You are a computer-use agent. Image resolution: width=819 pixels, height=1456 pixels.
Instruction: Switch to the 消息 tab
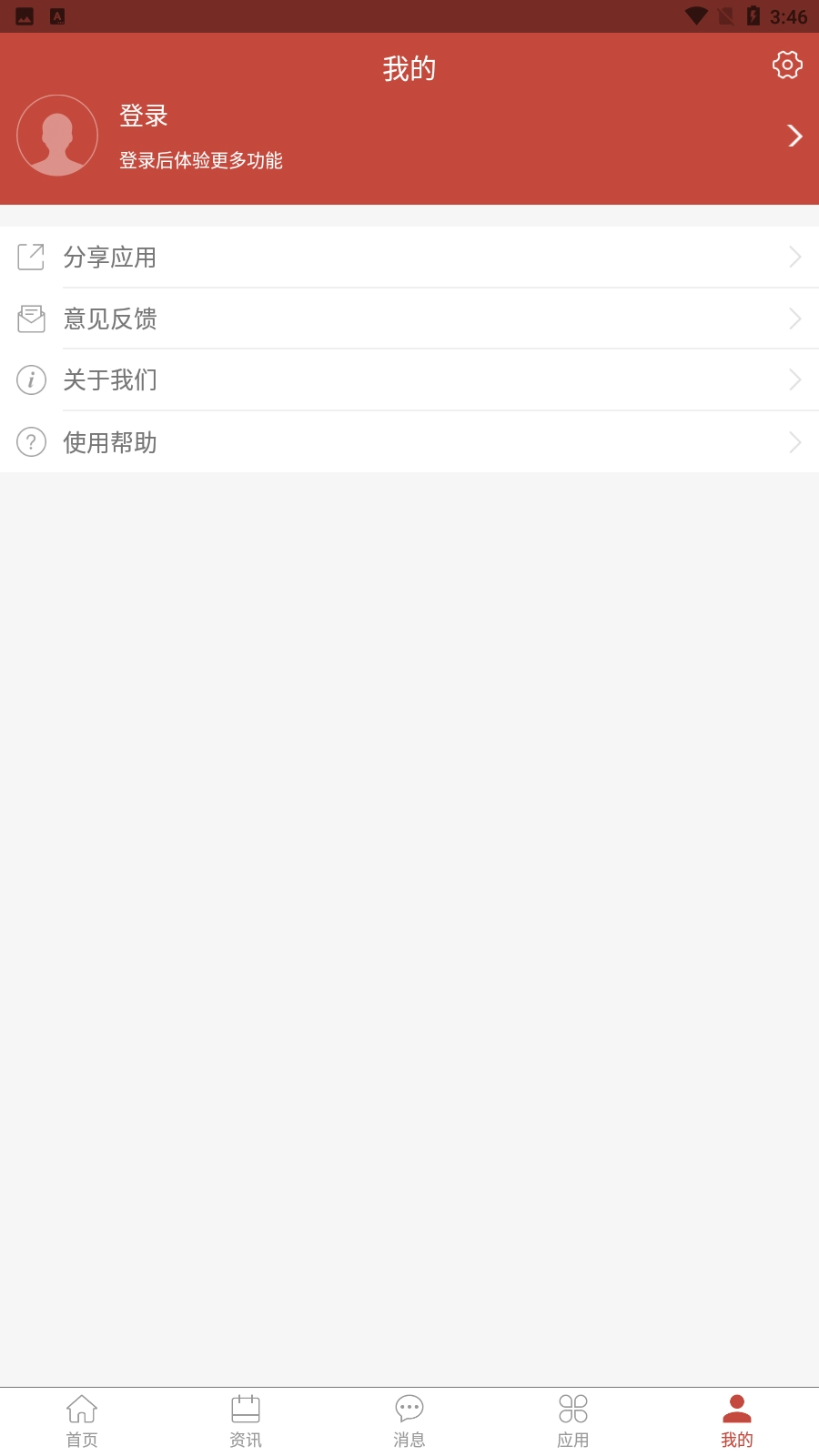click(409, 1420)
